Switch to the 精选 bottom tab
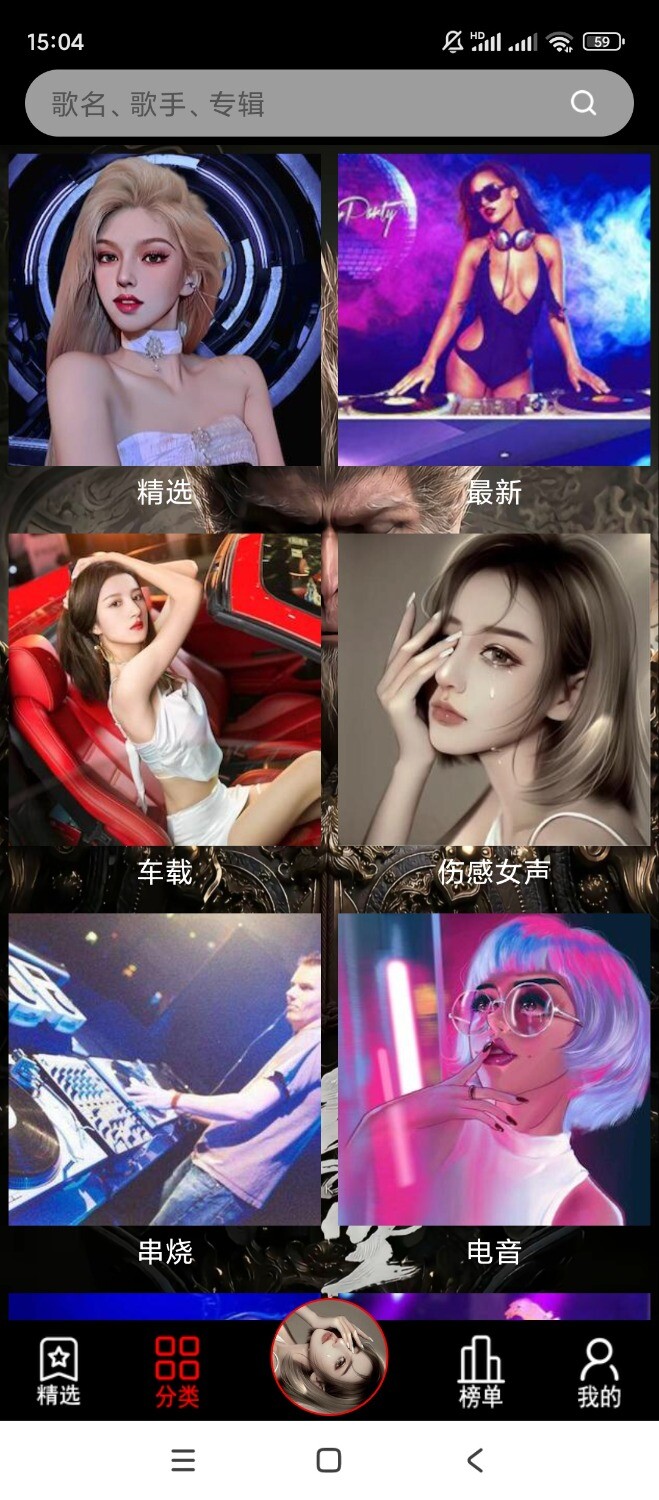Viewport: 659px width, 1500px height. coord(58,1372)
